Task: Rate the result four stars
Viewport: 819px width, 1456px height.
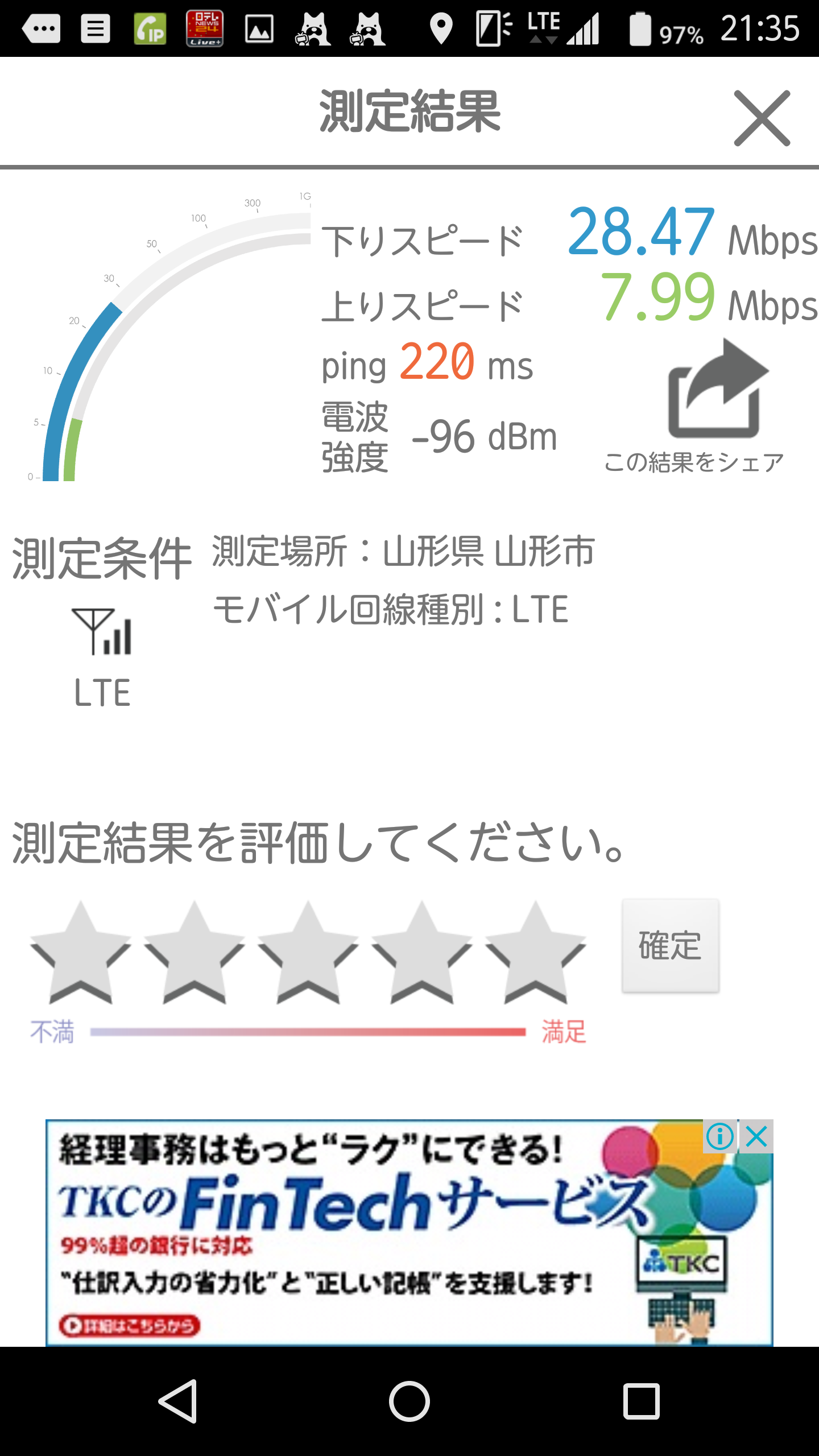Action: (421, 954)
